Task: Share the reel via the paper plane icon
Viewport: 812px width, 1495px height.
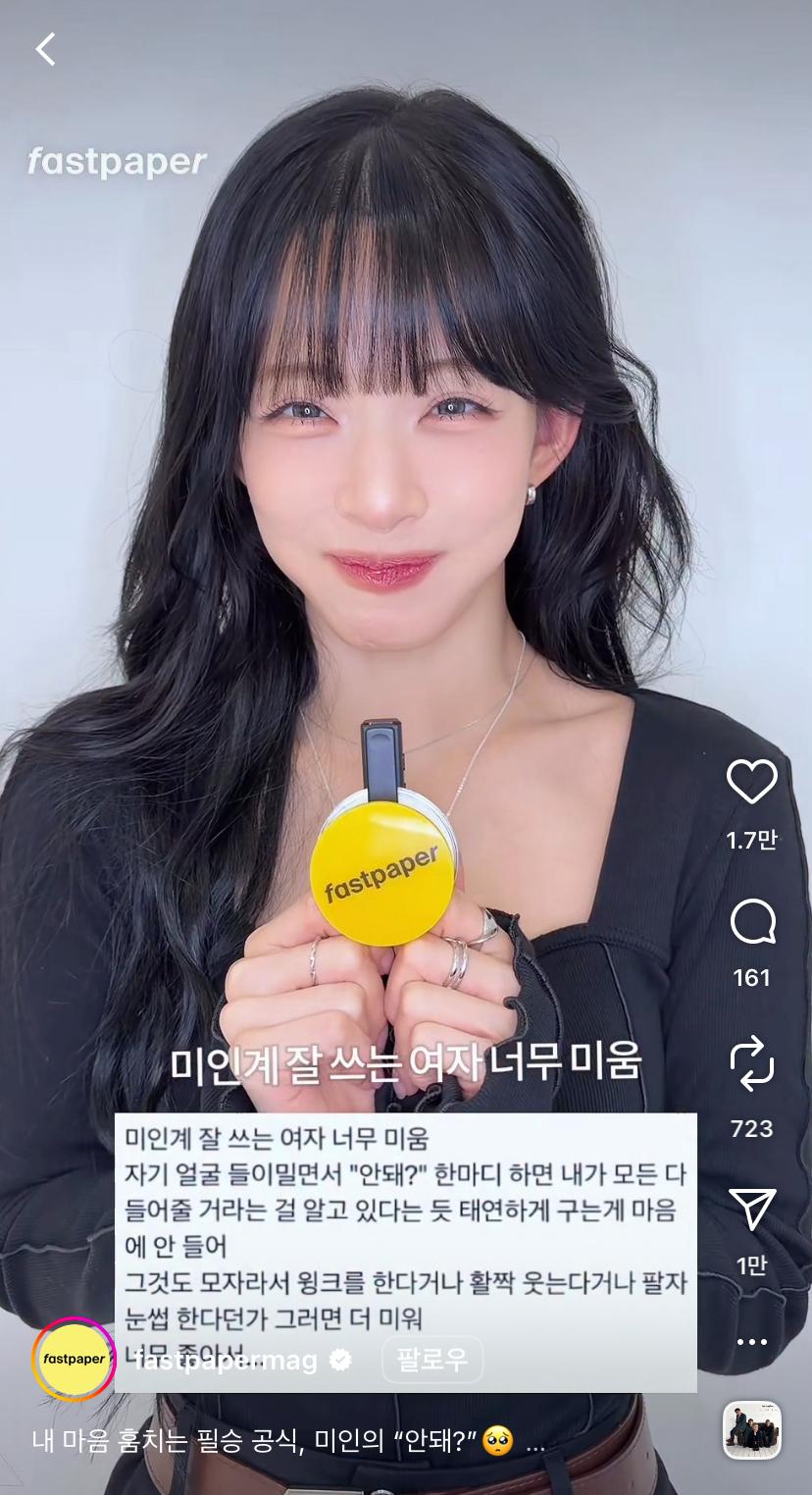Action: point(751,1211)
